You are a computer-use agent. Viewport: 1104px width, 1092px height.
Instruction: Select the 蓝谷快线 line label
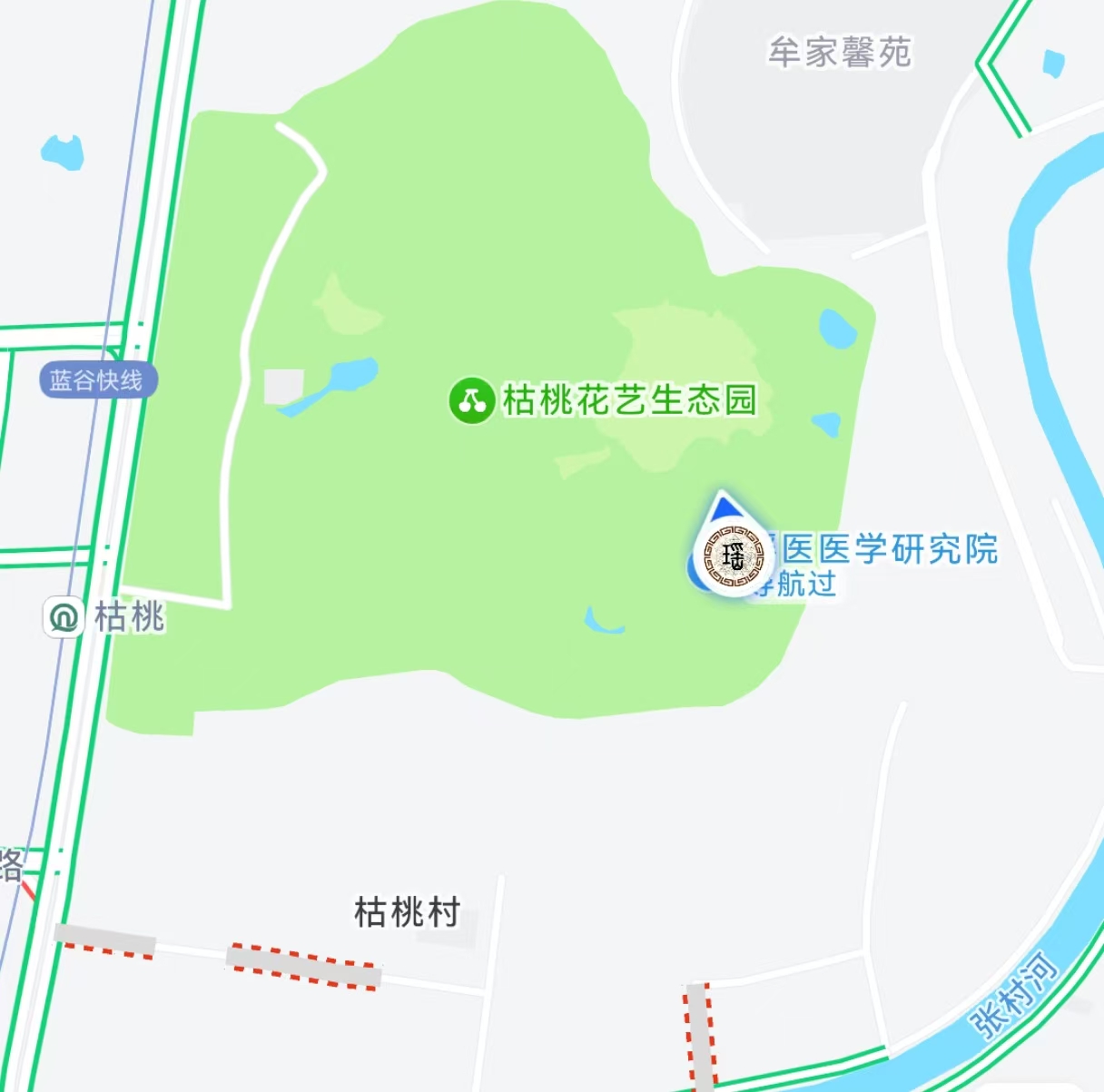pos(98,380)
